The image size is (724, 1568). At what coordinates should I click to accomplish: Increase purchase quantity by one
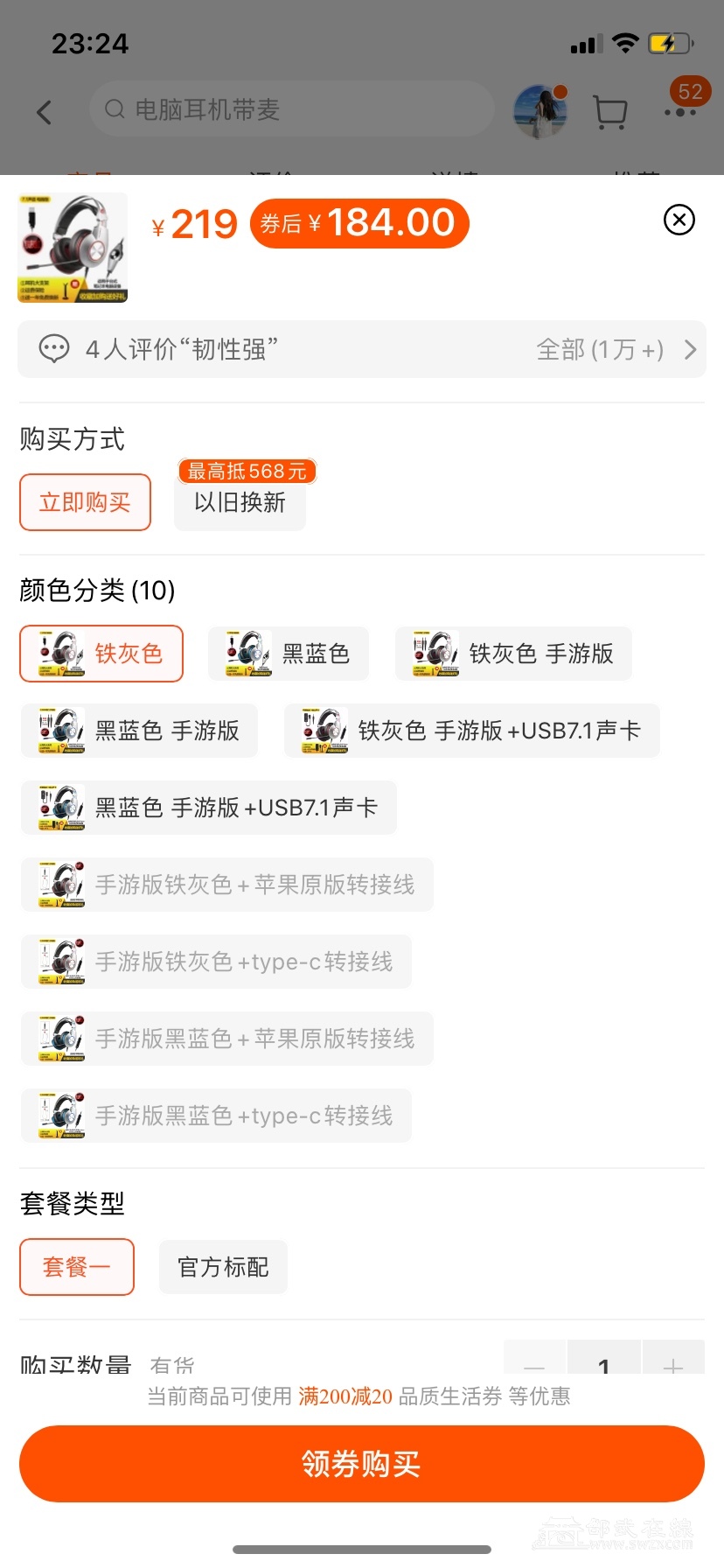[672, 1361]
